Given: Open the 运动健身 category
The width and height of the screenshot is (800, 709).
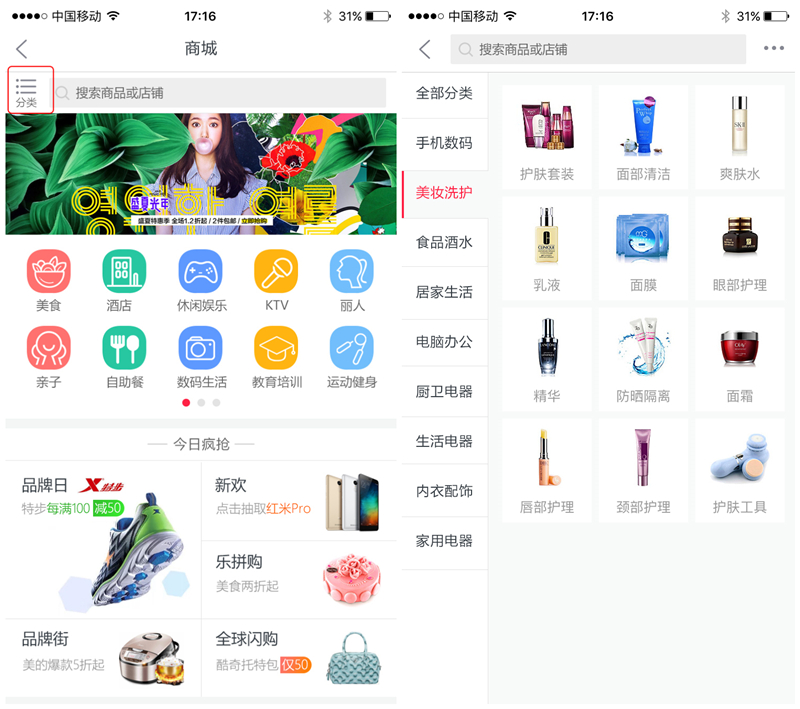Looking at the screenshot, I should [x=352, y=357].
